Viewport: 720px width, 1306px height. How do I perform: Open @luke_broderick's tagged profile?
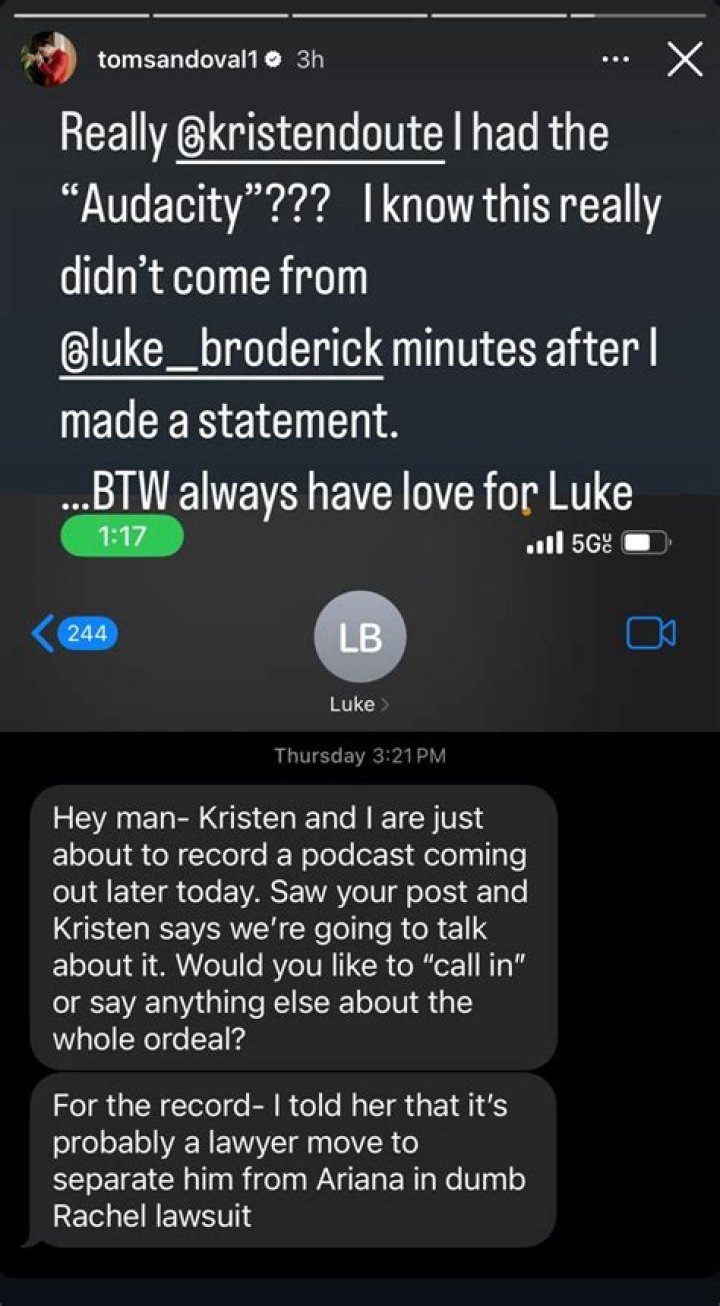coord(219,348)
